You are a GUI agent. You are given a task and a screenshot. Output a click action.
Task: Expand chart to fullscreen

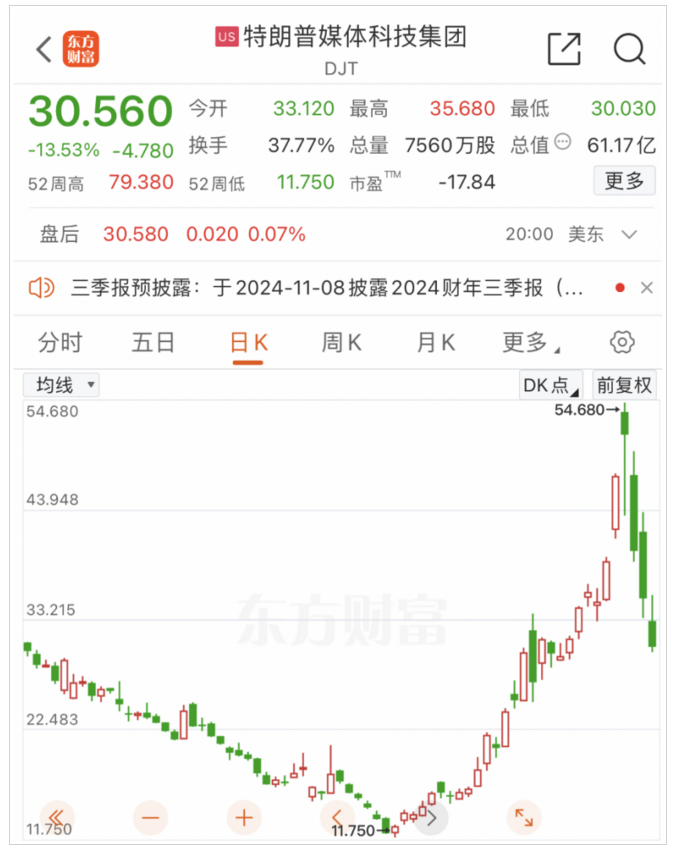click(522, 817)
